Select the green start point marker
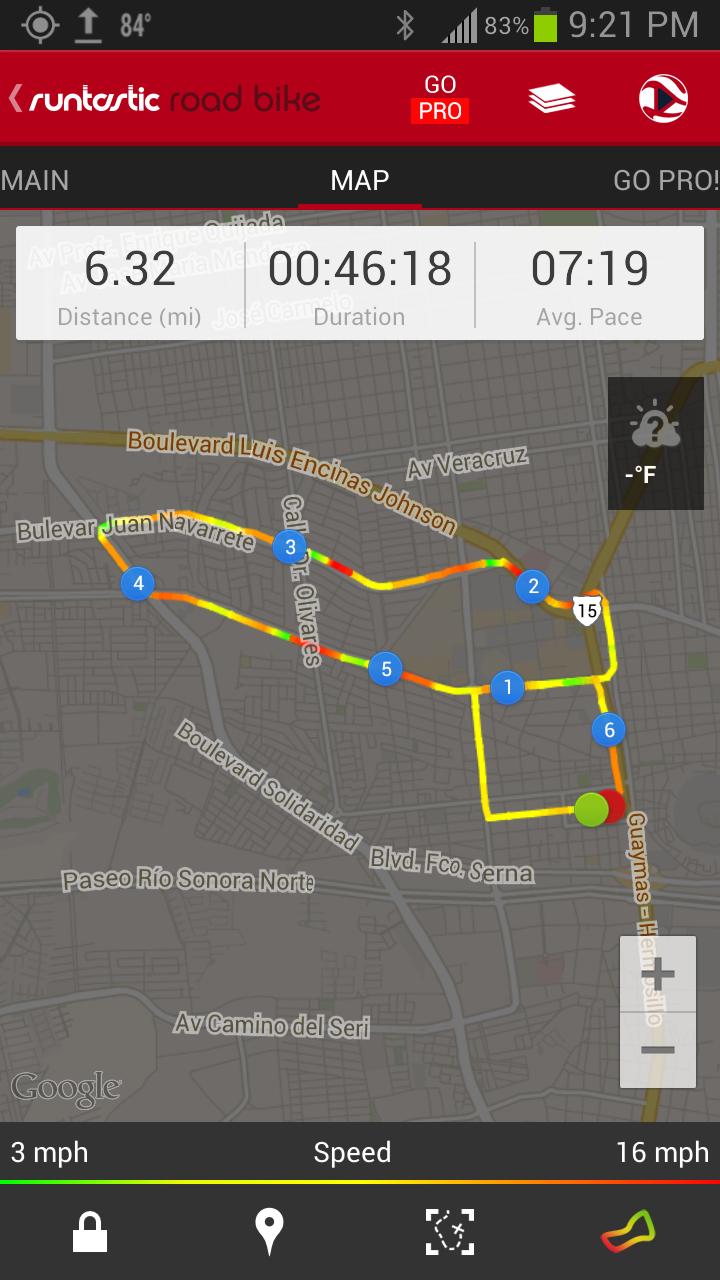Viewport: 720px width, 1280px height. 591,809
